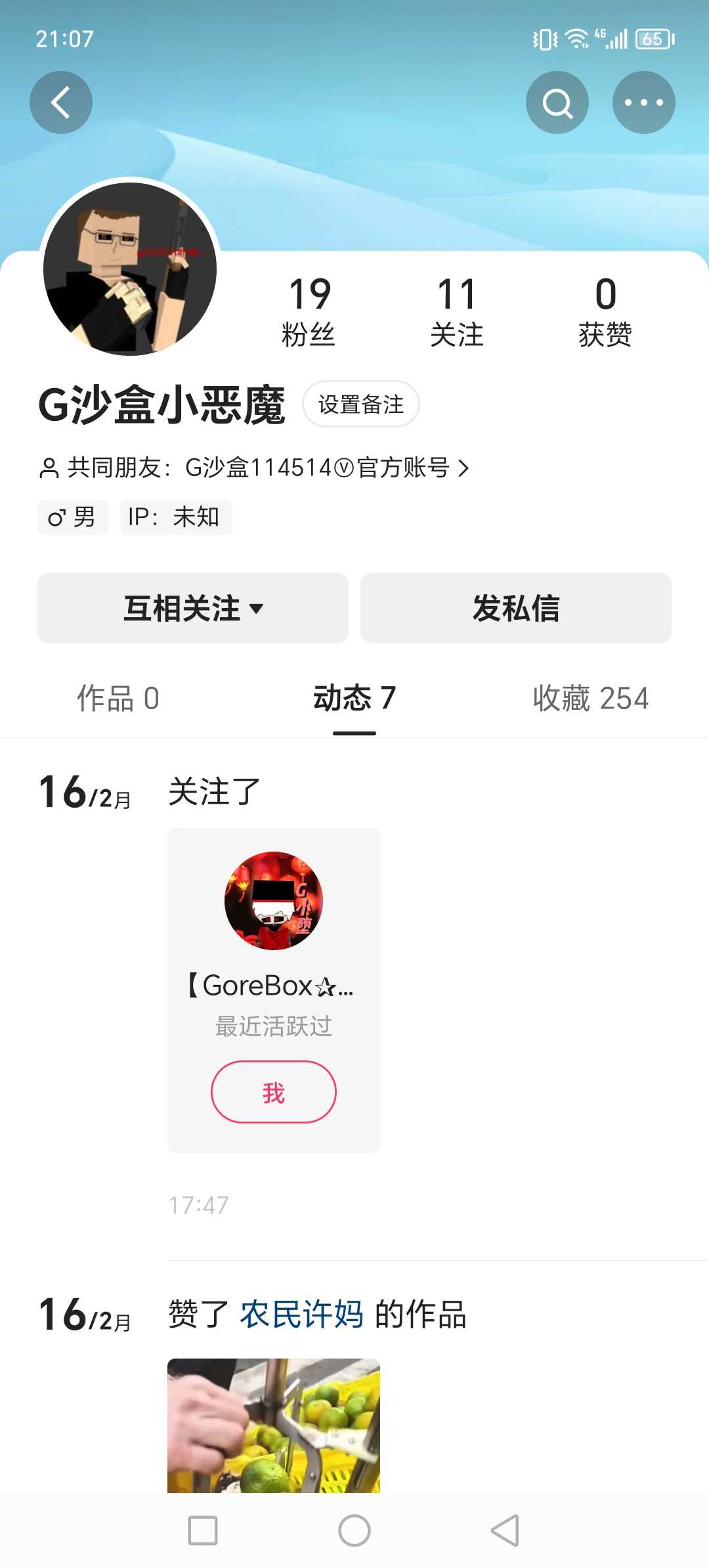Open the 11 关注 following list
Viewport: 709px width, 1568px height.
coord(457,311)
